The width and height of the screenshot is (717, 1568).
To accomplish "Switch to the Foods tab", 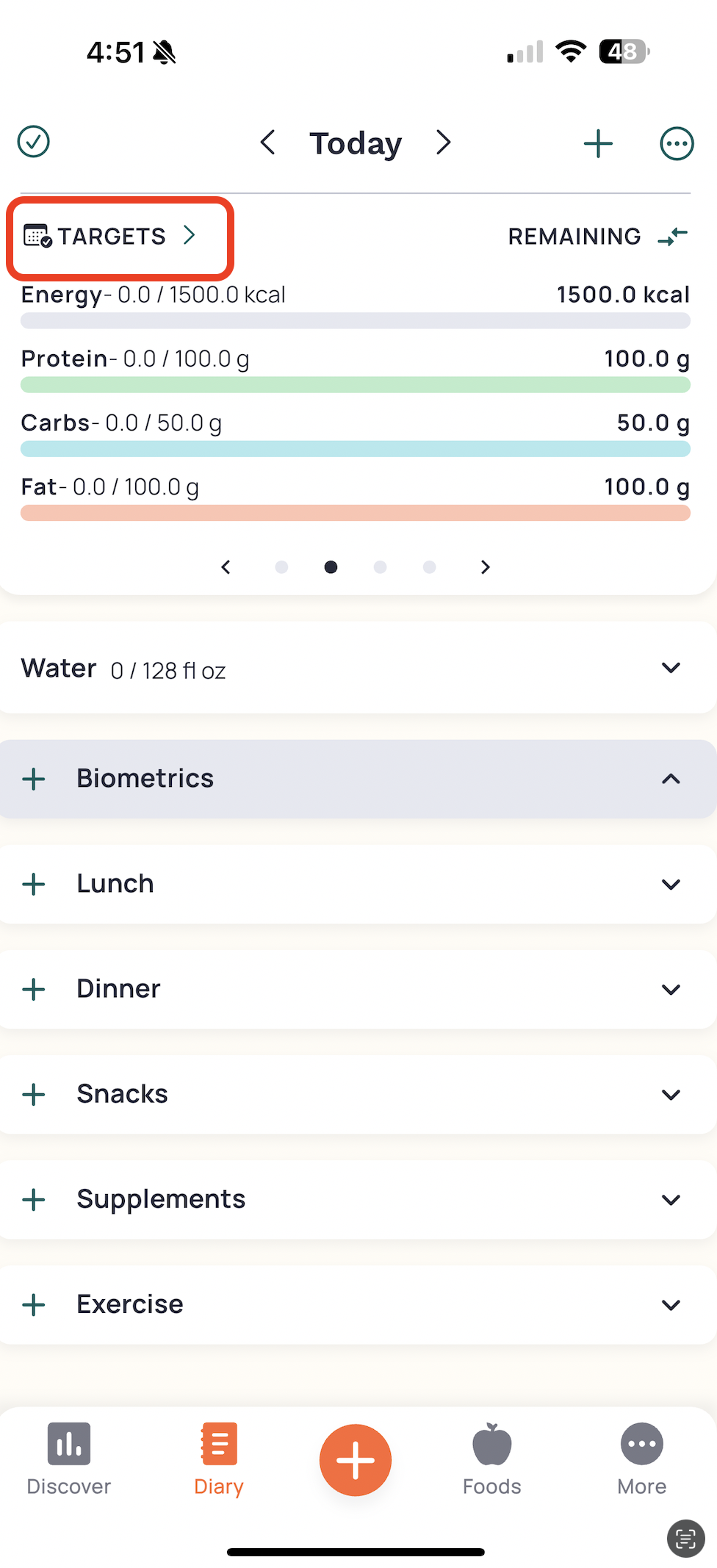I will (x=492, y=1459).
